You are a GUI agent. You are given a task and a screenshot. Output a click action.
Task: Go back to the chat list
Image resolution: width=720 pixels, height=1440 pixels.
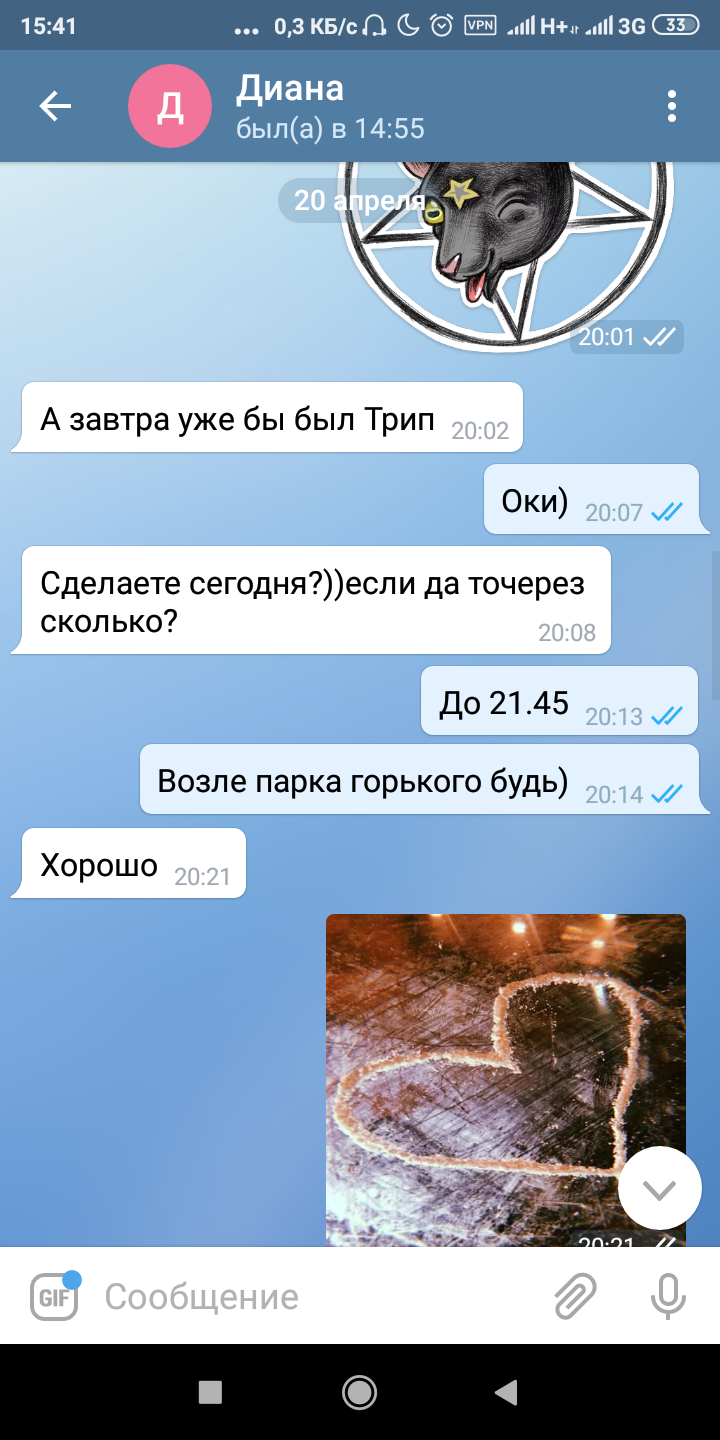(x=55, y=106)
